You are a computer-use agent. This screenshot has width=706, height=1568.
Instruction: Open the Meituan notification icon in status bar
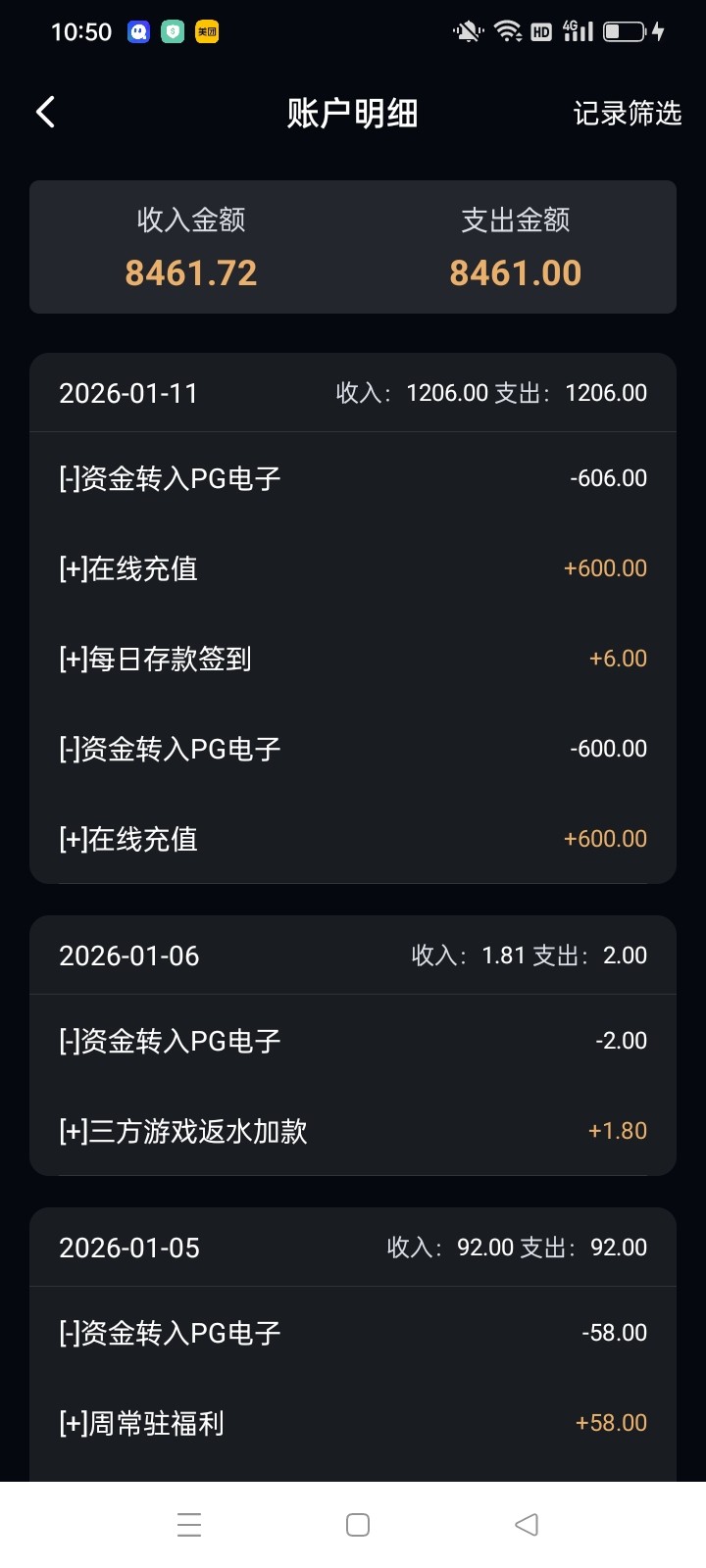coord(206,31)
